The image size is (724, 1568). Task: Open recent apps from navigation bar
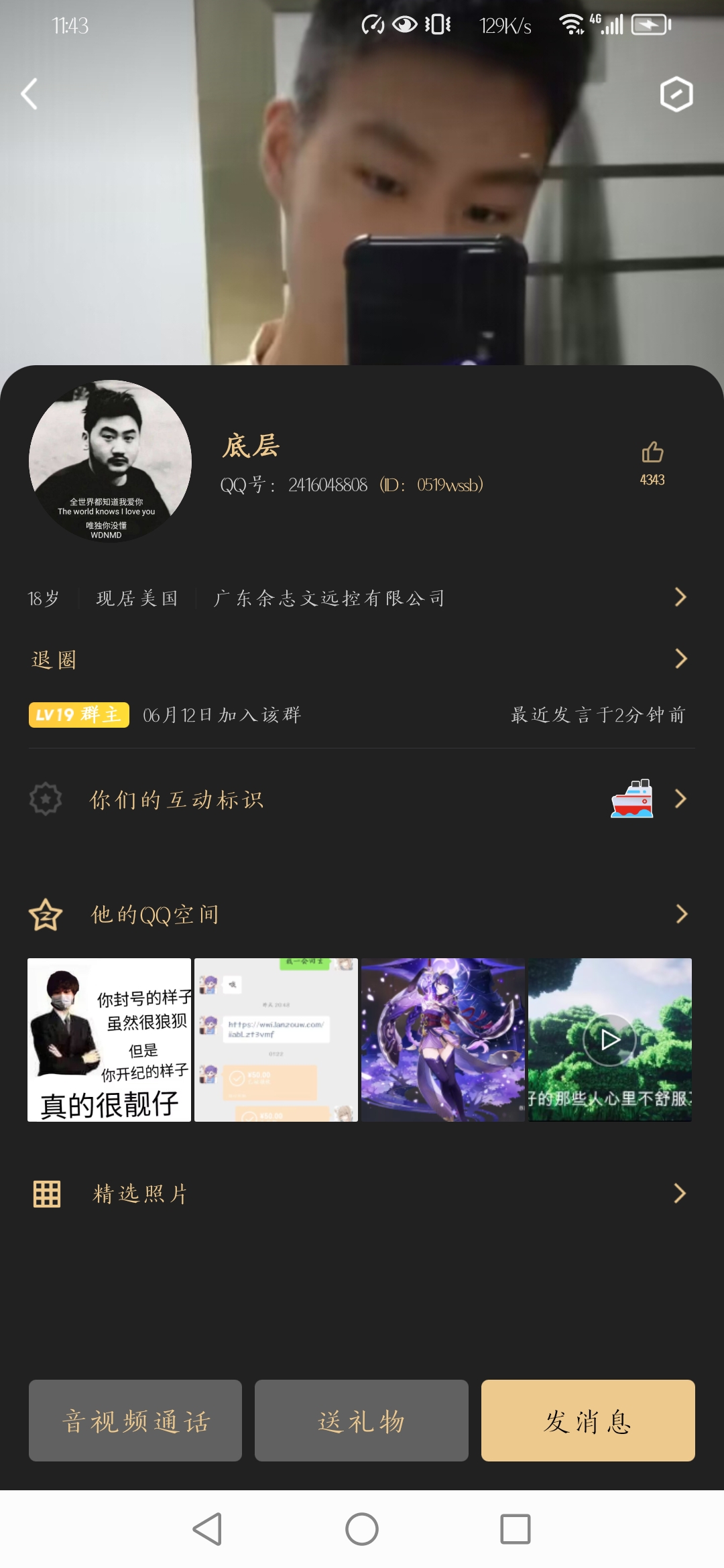[x=516, y=1529]
